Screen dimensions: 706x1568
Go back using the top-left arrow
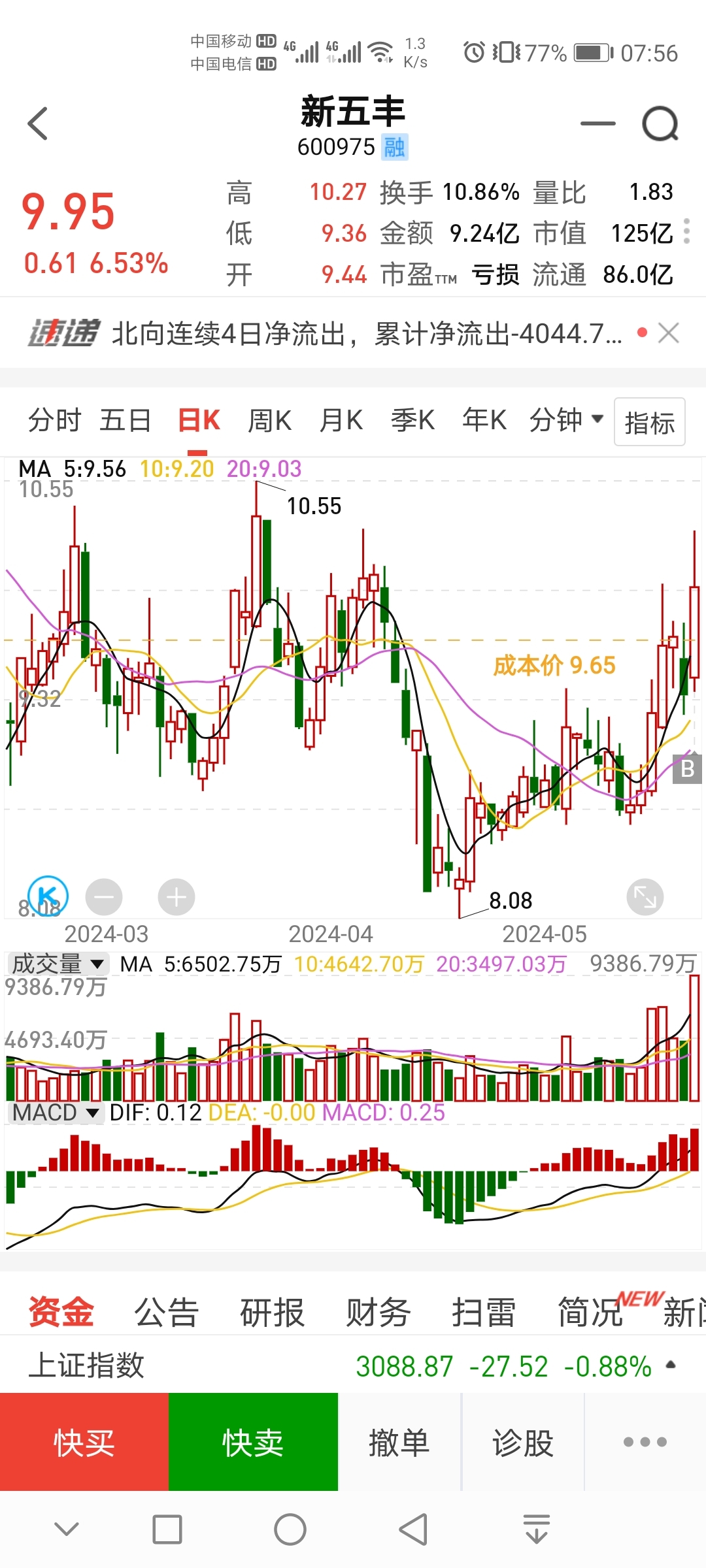coord(38,123)
